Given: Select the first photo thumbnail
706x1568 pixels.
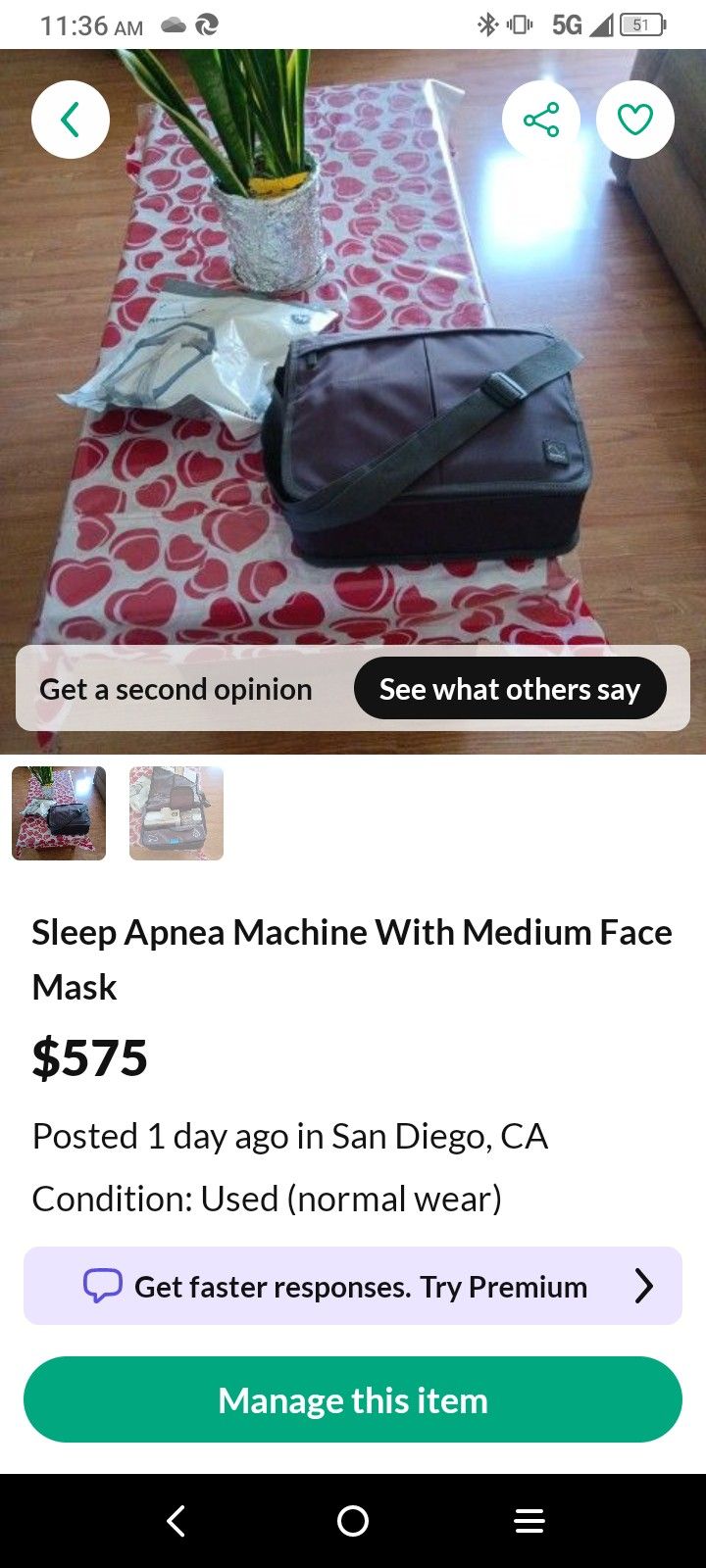Looking at the screenshot, I should pyautogui.click(x=59, y=813).
